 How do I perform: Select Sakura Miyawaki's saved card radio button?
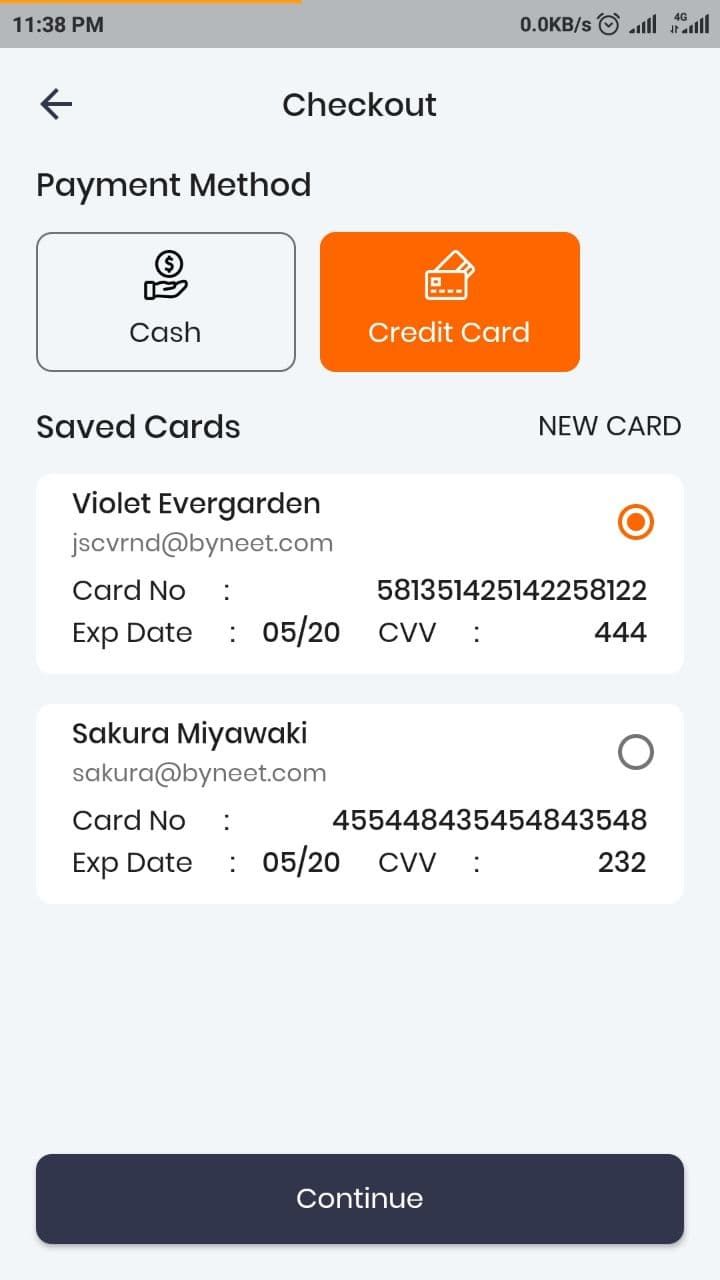636,752
